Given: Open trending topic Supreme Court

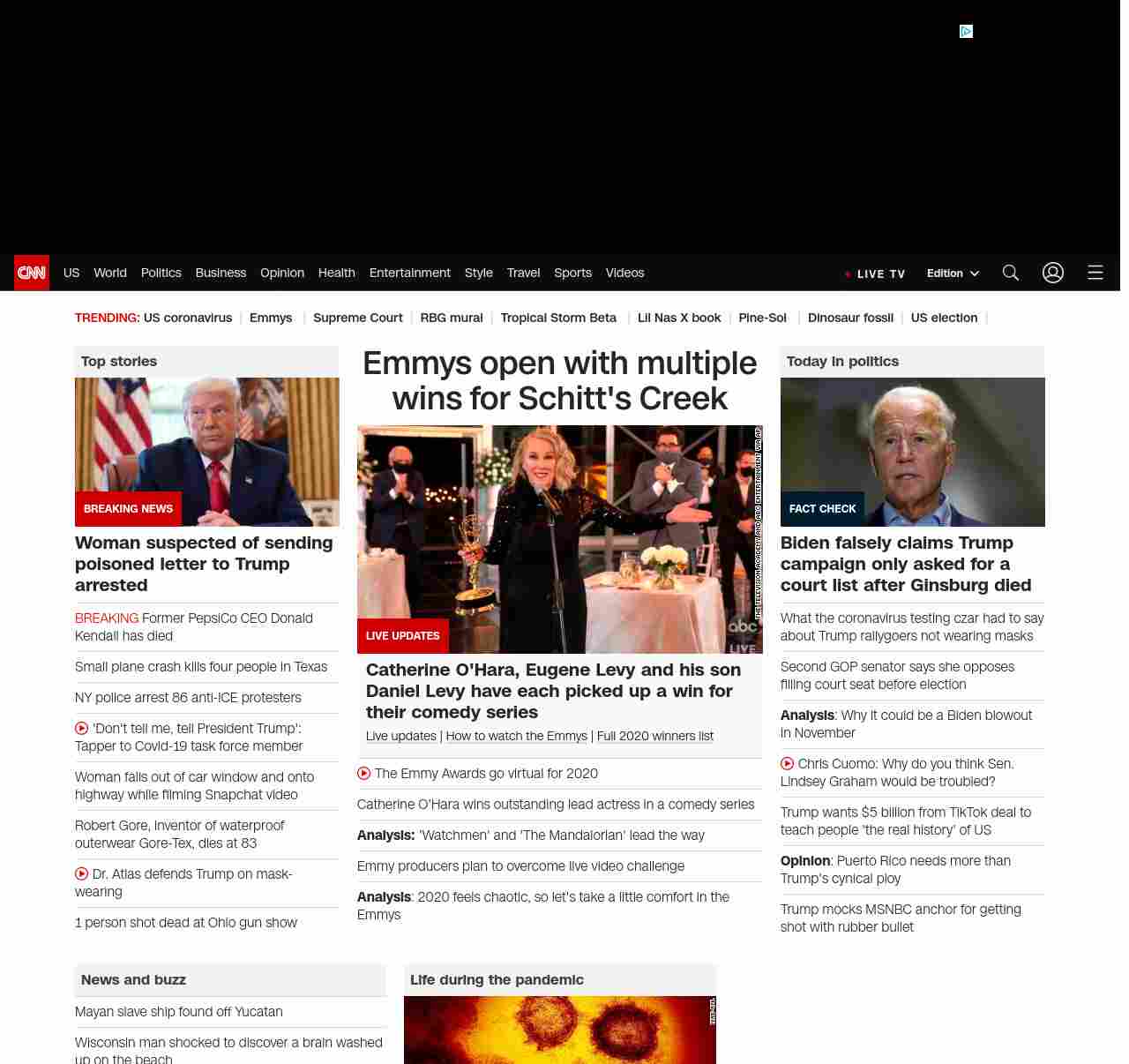Looking at the screenshot, I should [357, 318].
